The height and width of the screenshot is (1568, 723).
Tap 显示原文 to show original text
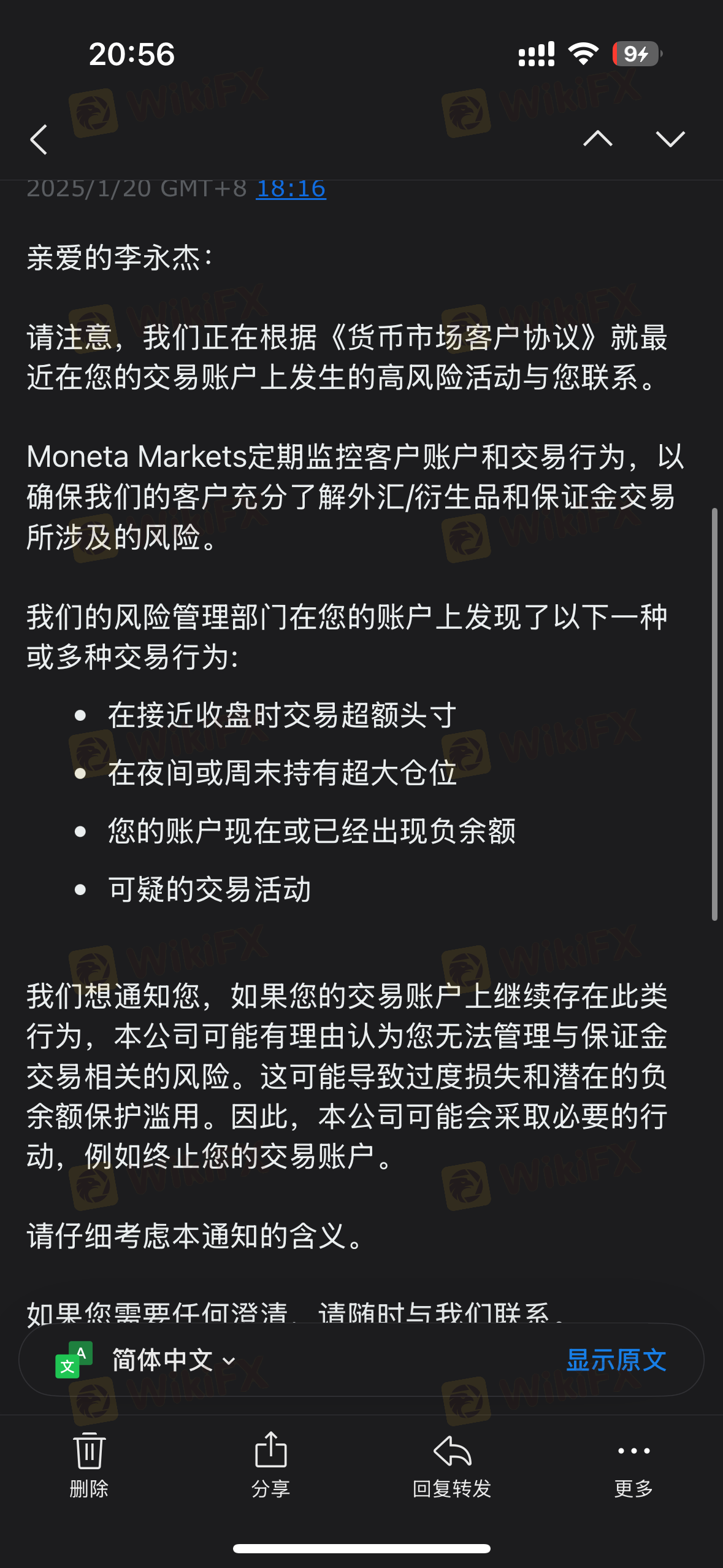(616, 1360)
